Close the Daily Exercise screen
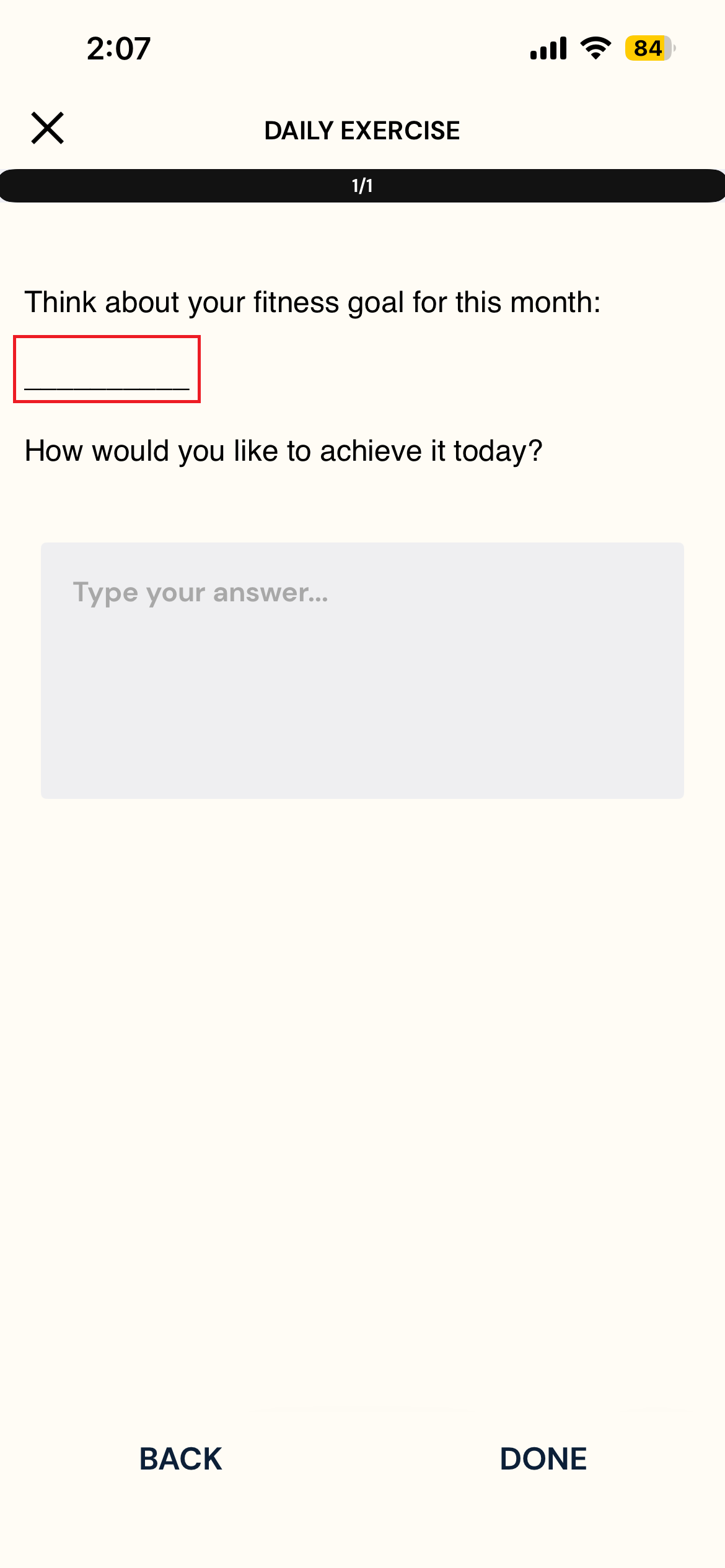Image resolution: width=725 pixels, height=1568 pixels. point(48,129)
